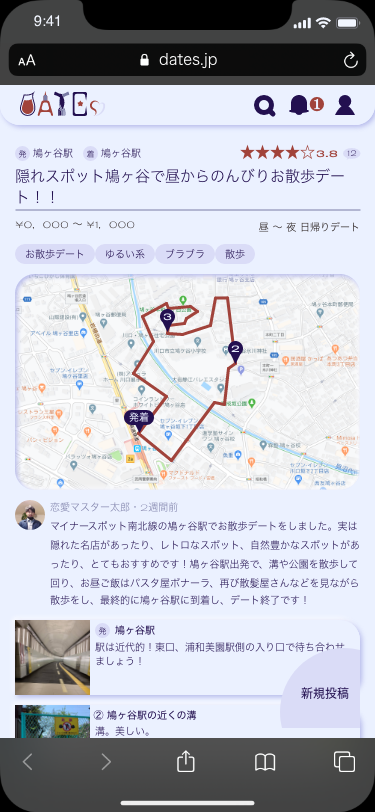Open the AA reader text-size menu
This screenshot has height=812, width=375.
27,61
